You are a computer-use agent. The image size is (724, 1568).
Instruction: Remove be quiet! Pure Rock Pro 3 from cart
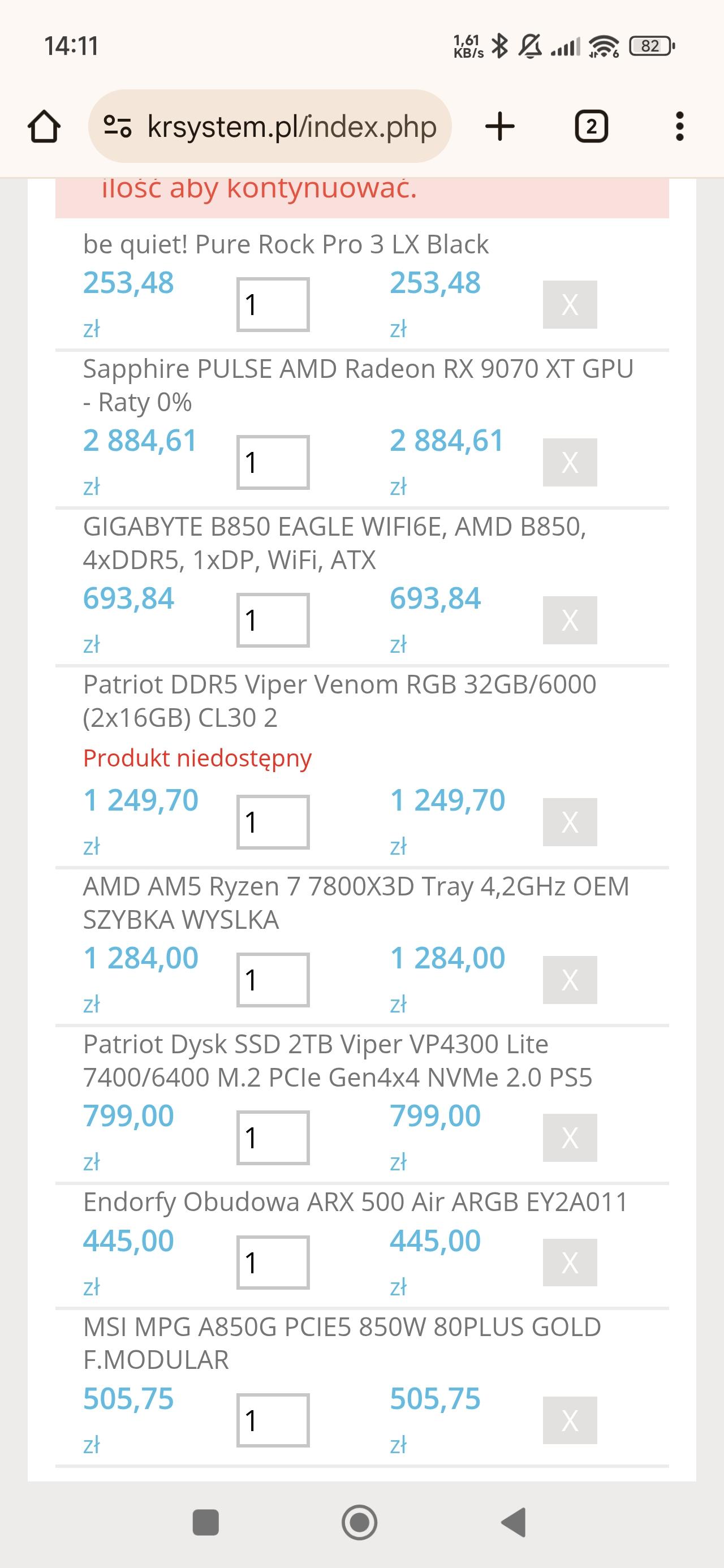click(570, 304)
